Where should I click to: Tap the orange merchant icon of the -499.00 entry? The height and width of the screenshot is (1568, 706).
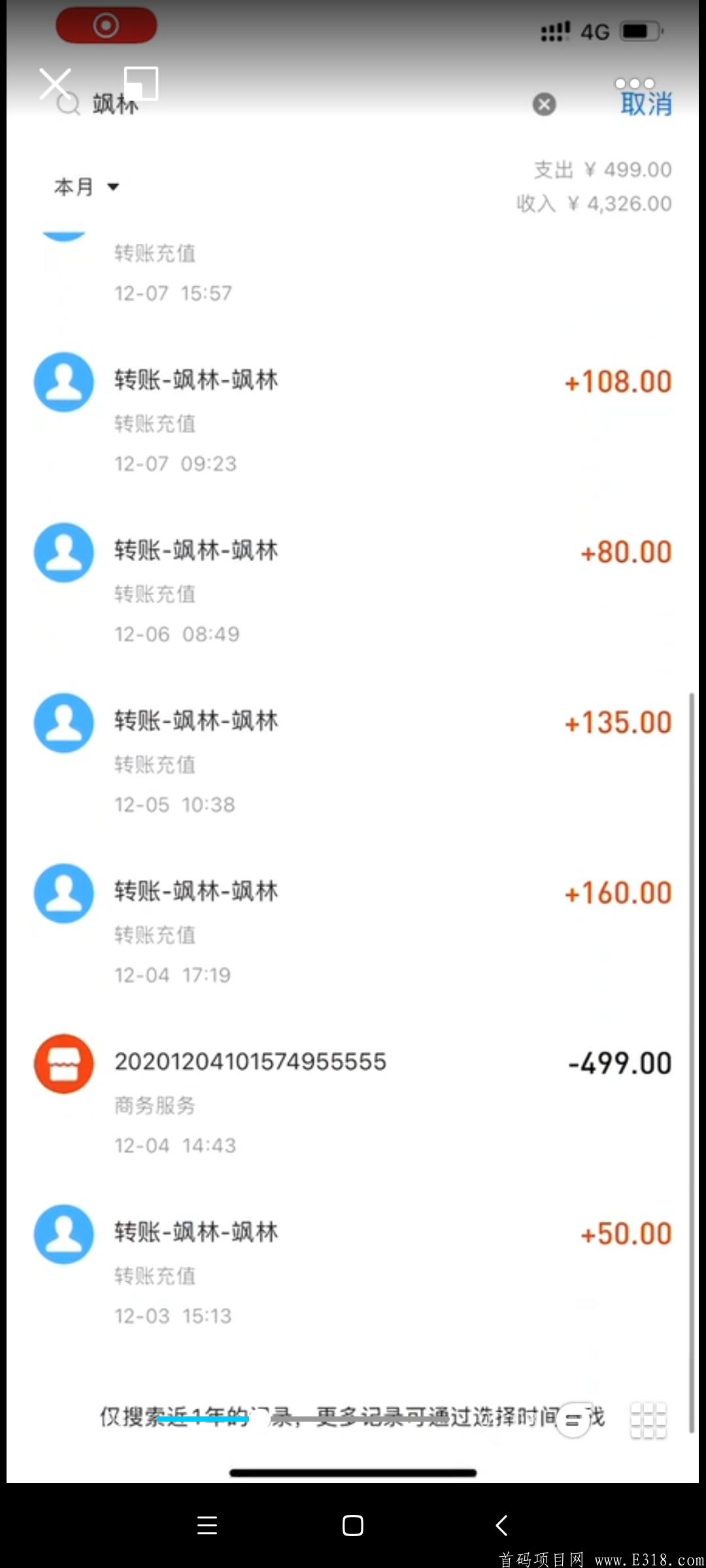coord(63,1064)
